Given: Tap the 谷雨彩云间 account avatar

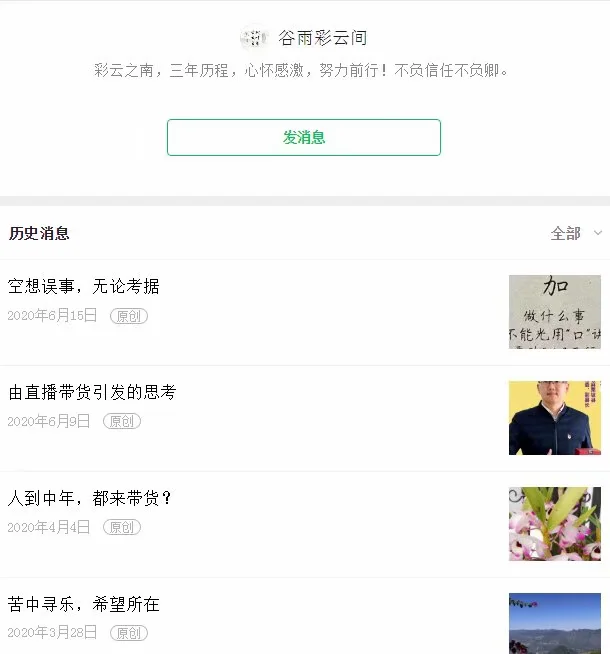Looking at the screenshot, I should [255, 38].
